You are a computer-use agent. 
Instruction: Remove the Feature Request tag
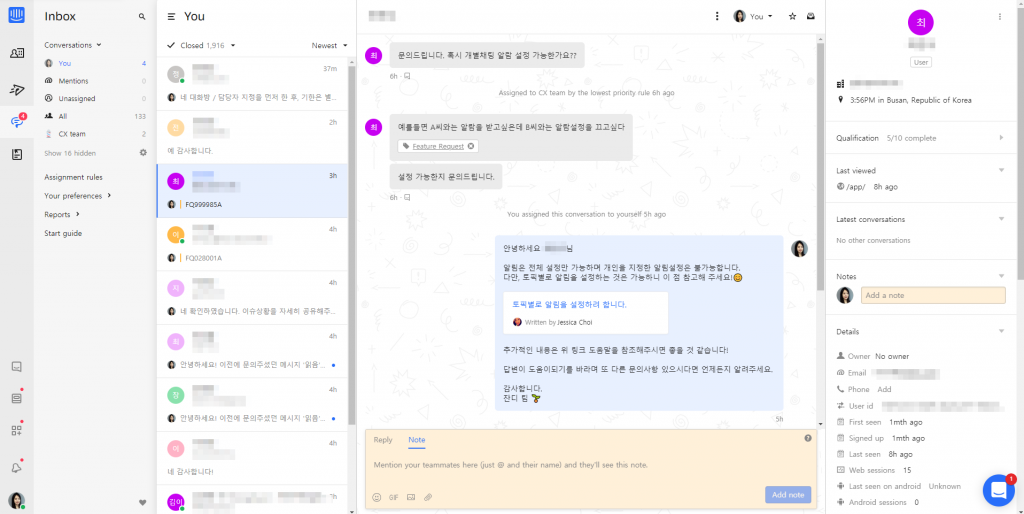(x=471, y=146)
